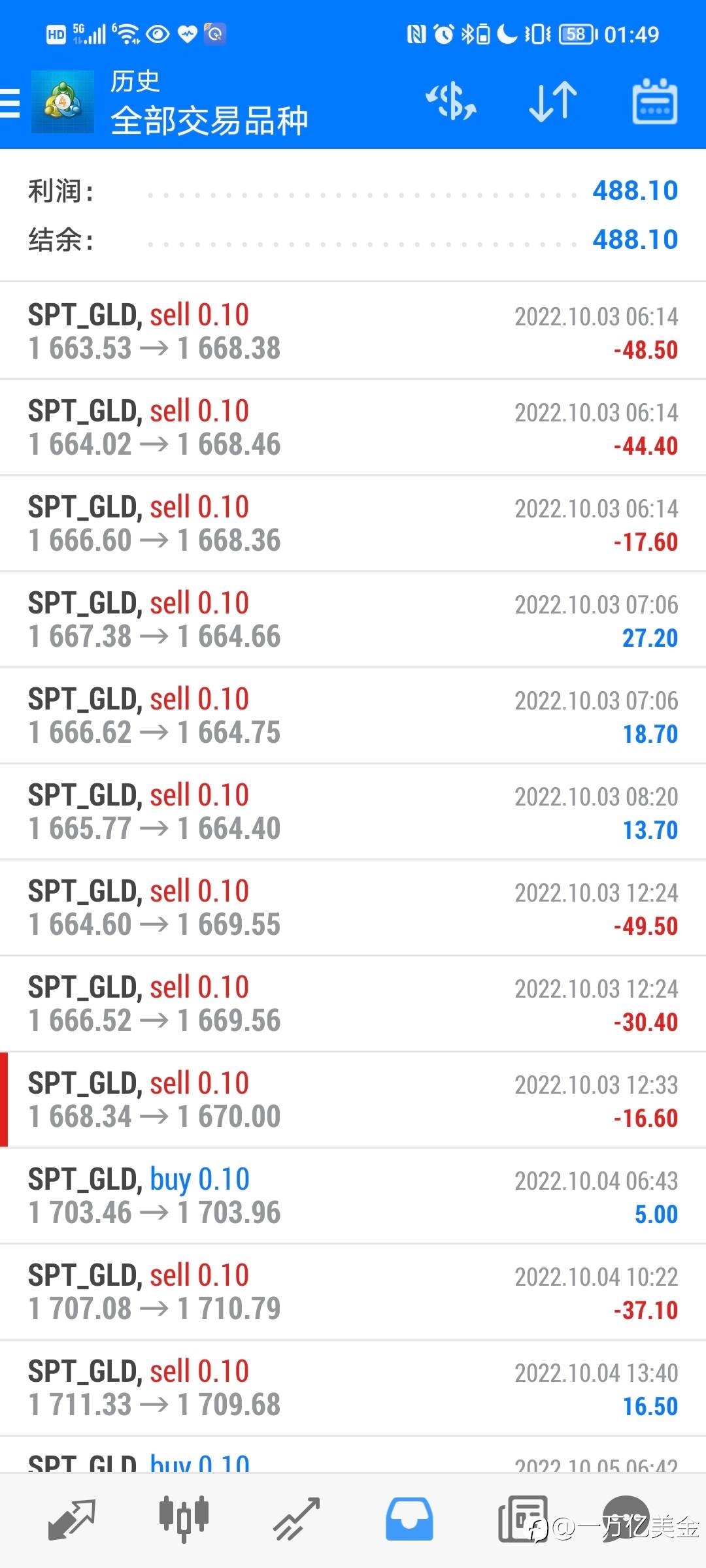706x1568 pixels.
Task: Tap the trade with loss -37.10
Action: 353,1292
